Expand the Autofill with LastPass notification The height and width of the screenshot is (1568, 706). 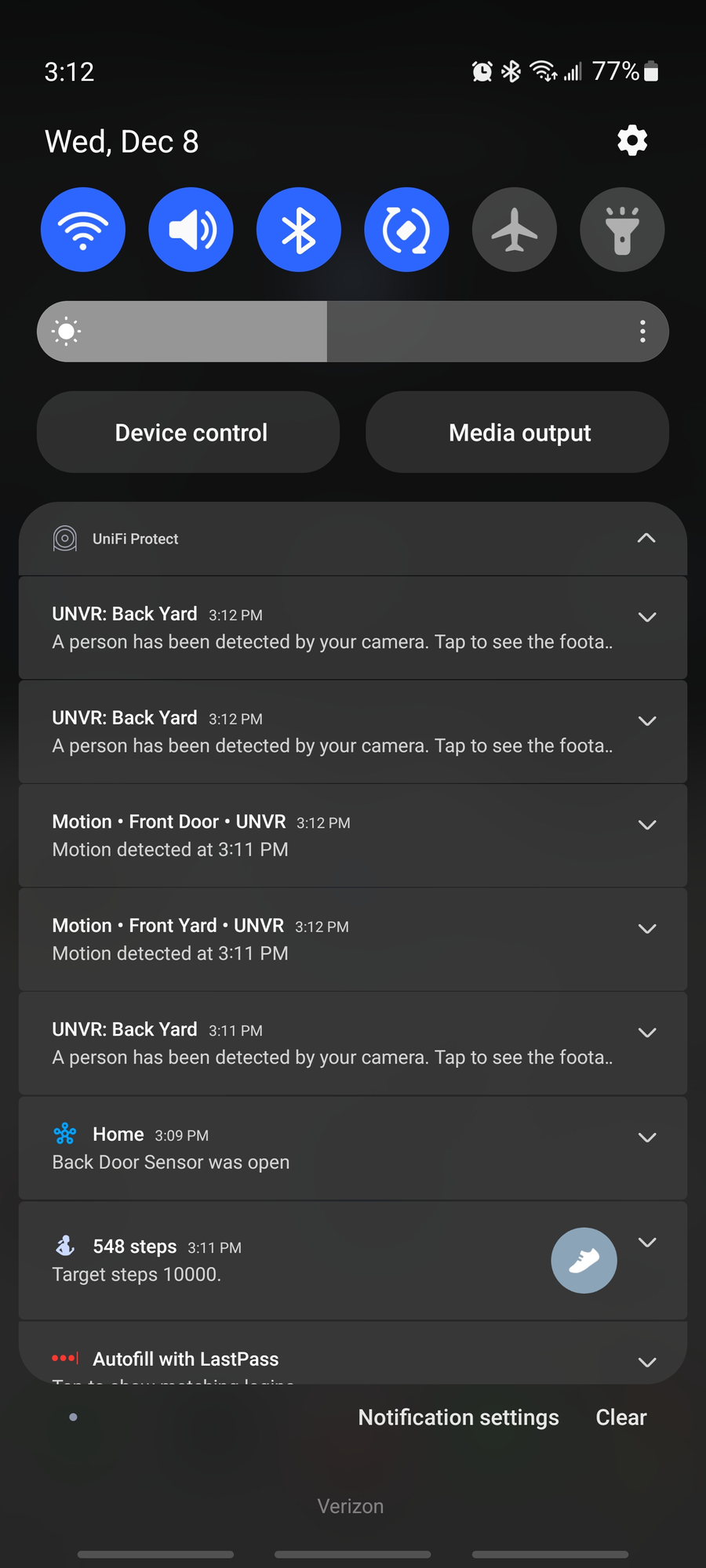point(647,1363)
